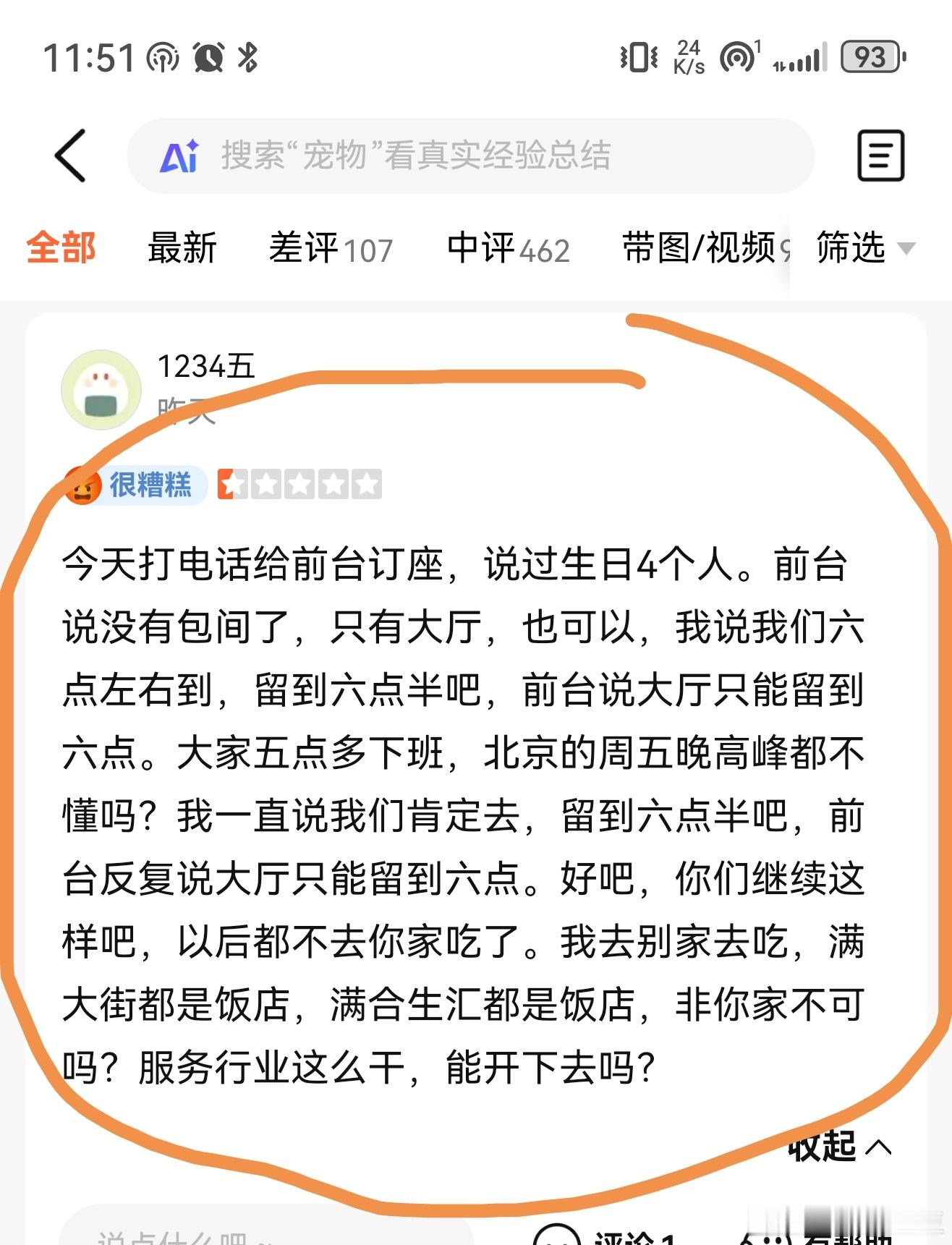952x1245 pixels.
Task: Tap the 1234五 user avatar
Action: click(x=103, y=388)
